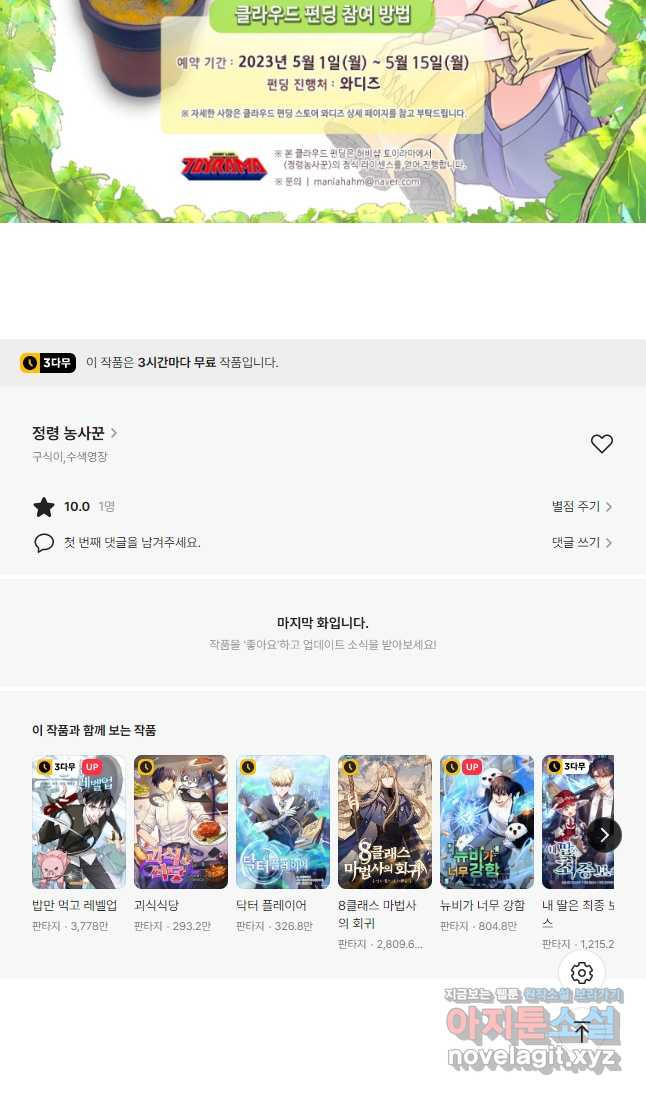Image resolution: width=646 pixels, height=1095 pixels.
Task: Jump to top with up arrow
Action: pos(582,1031)
